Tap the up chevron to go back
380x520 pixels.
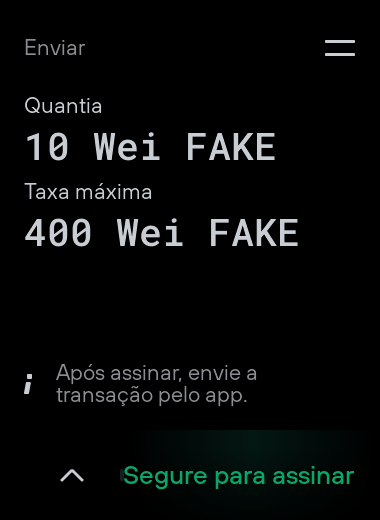click(x=72, y=476)
